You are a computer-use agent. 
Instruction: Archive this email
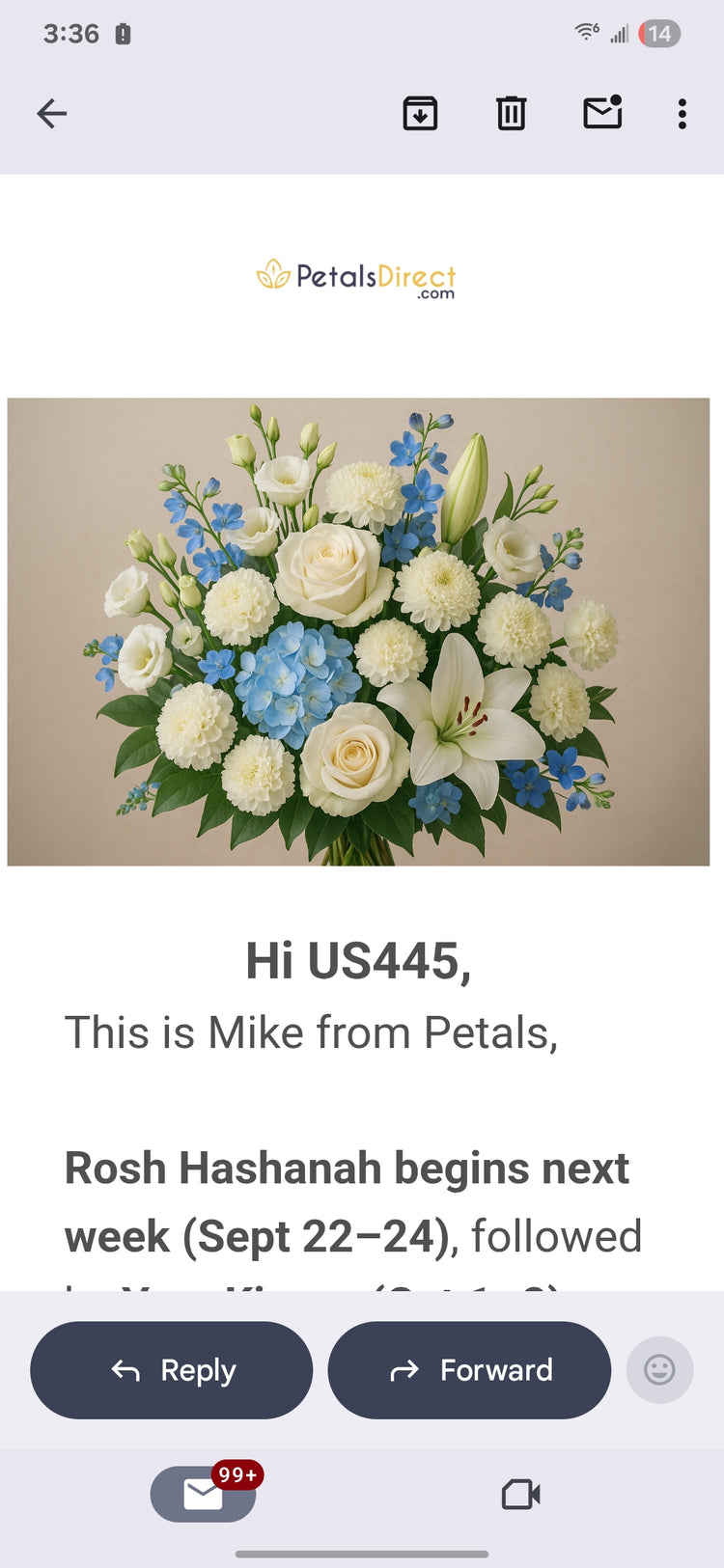420,114
